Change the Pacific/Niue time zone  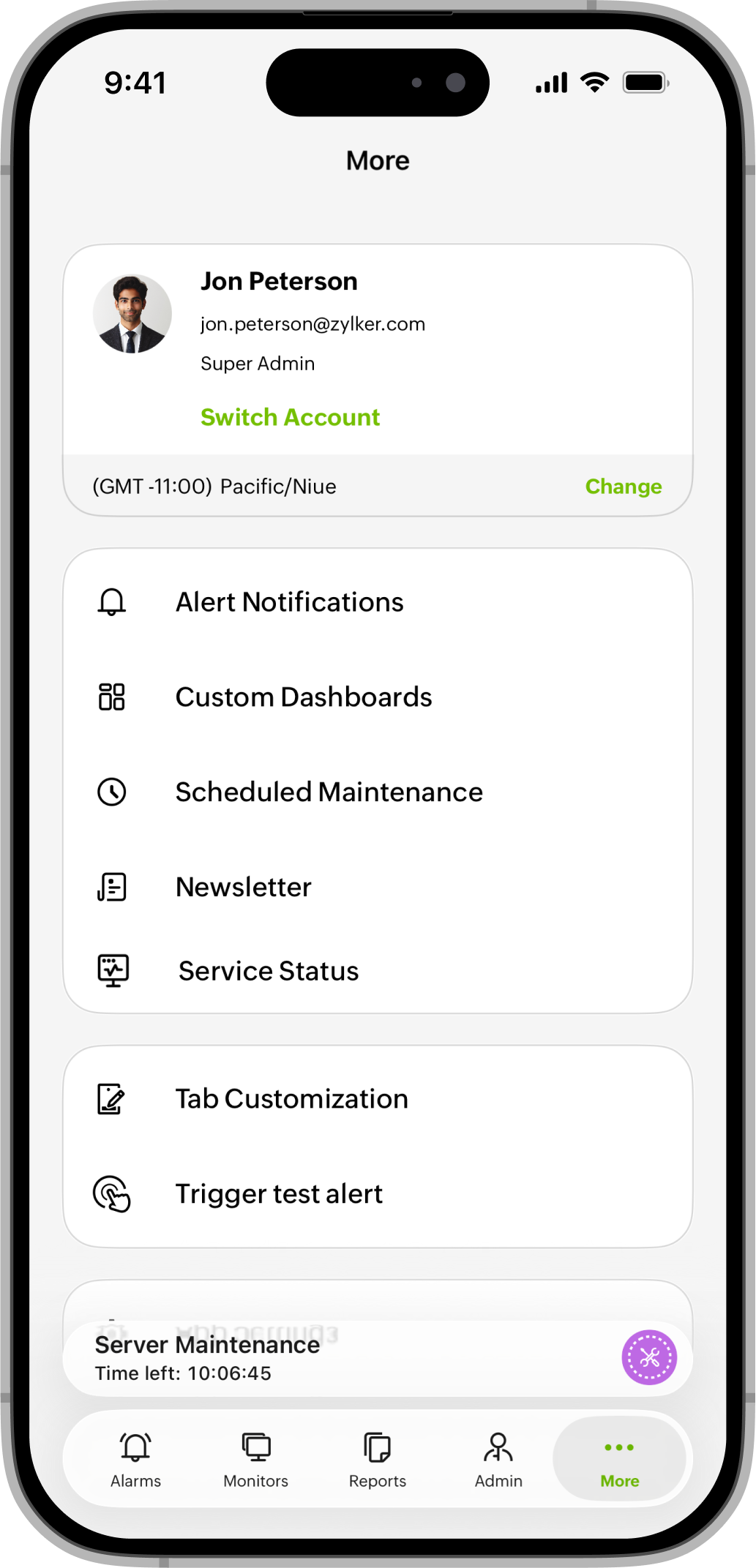click(x=623, y=487)
